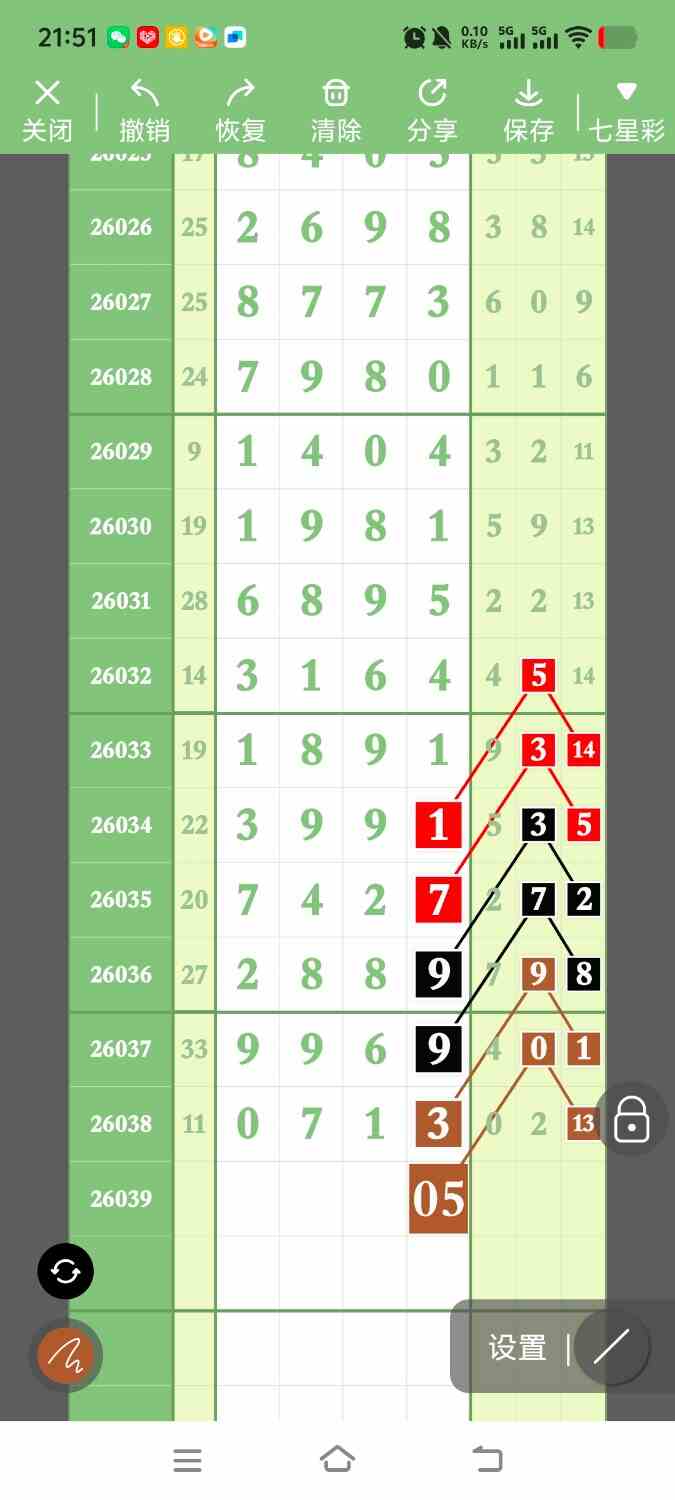Redo the action with 恢复

click(240, 111)
